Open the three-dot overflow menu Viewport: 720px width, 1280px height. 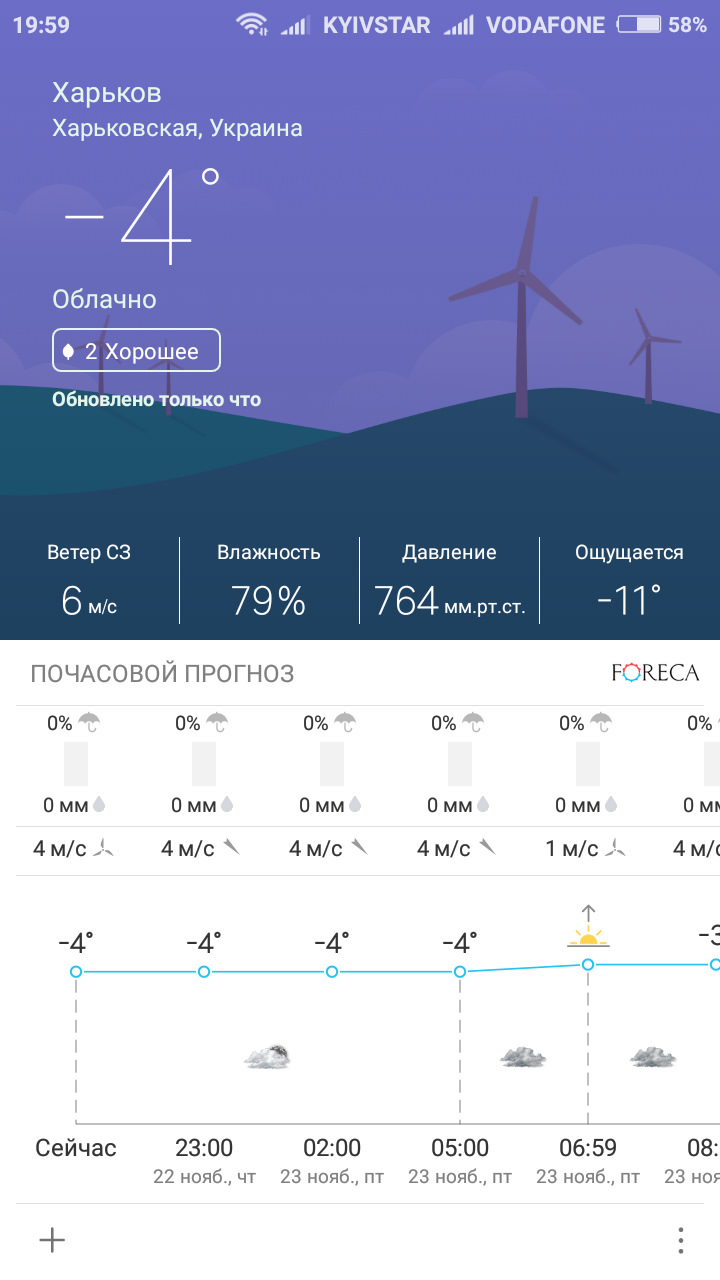681,1240
